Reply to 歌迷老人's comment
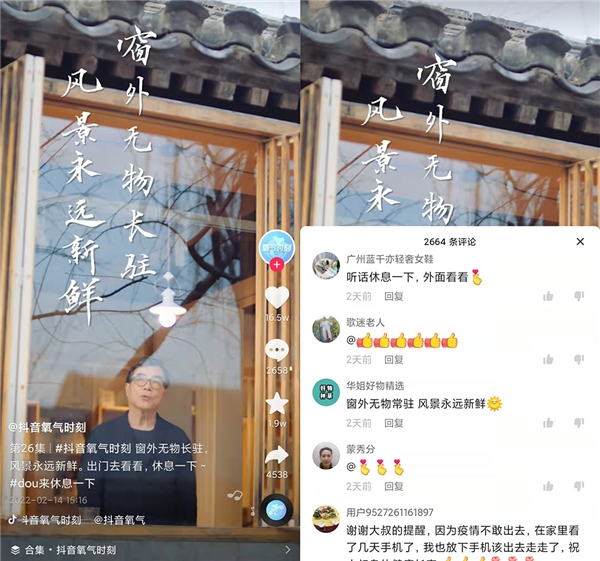This screenshot has width=600, height=561. pos(394,359)
